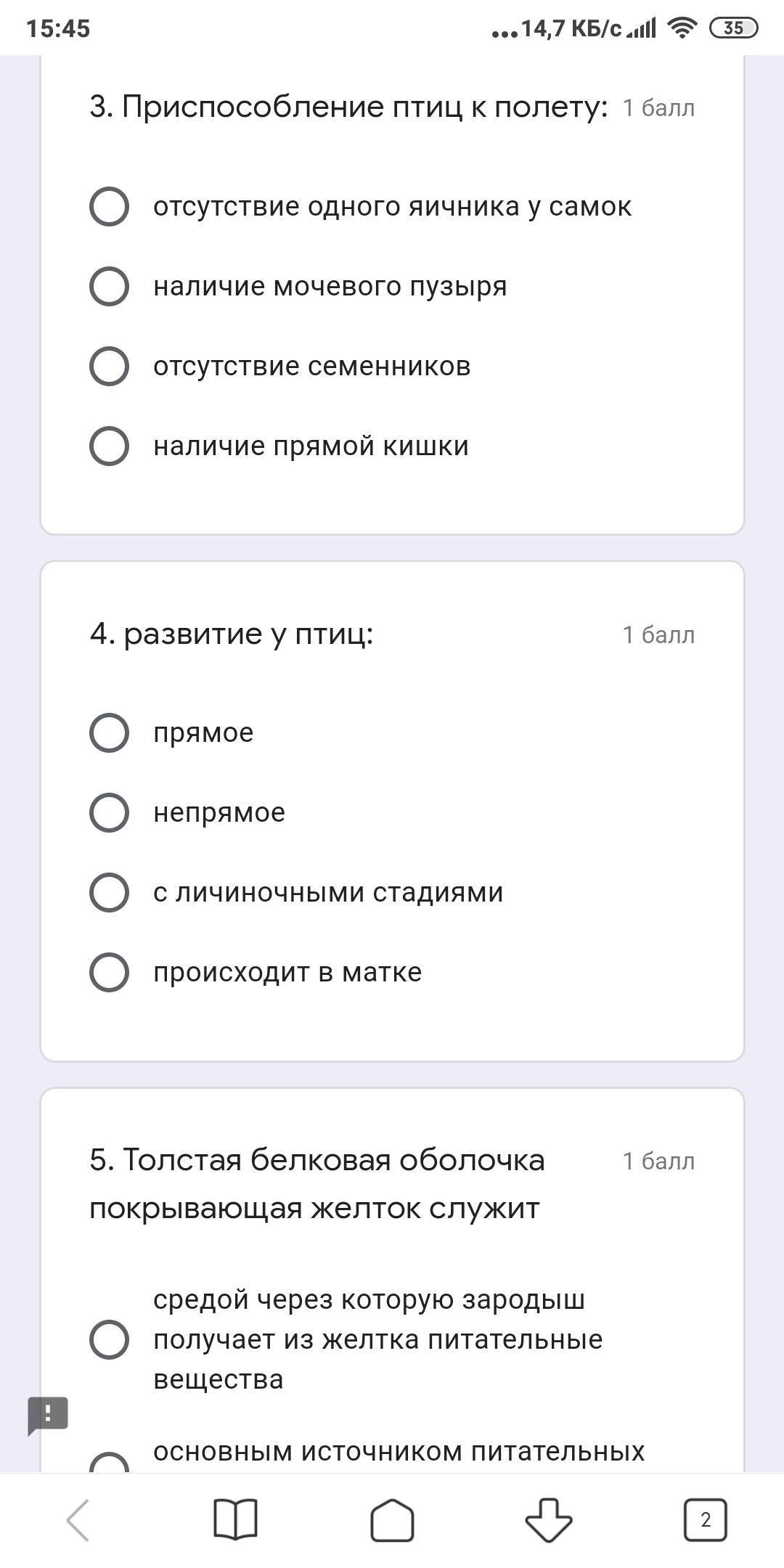Select 'происходит в матке' option

coord(109,972)
